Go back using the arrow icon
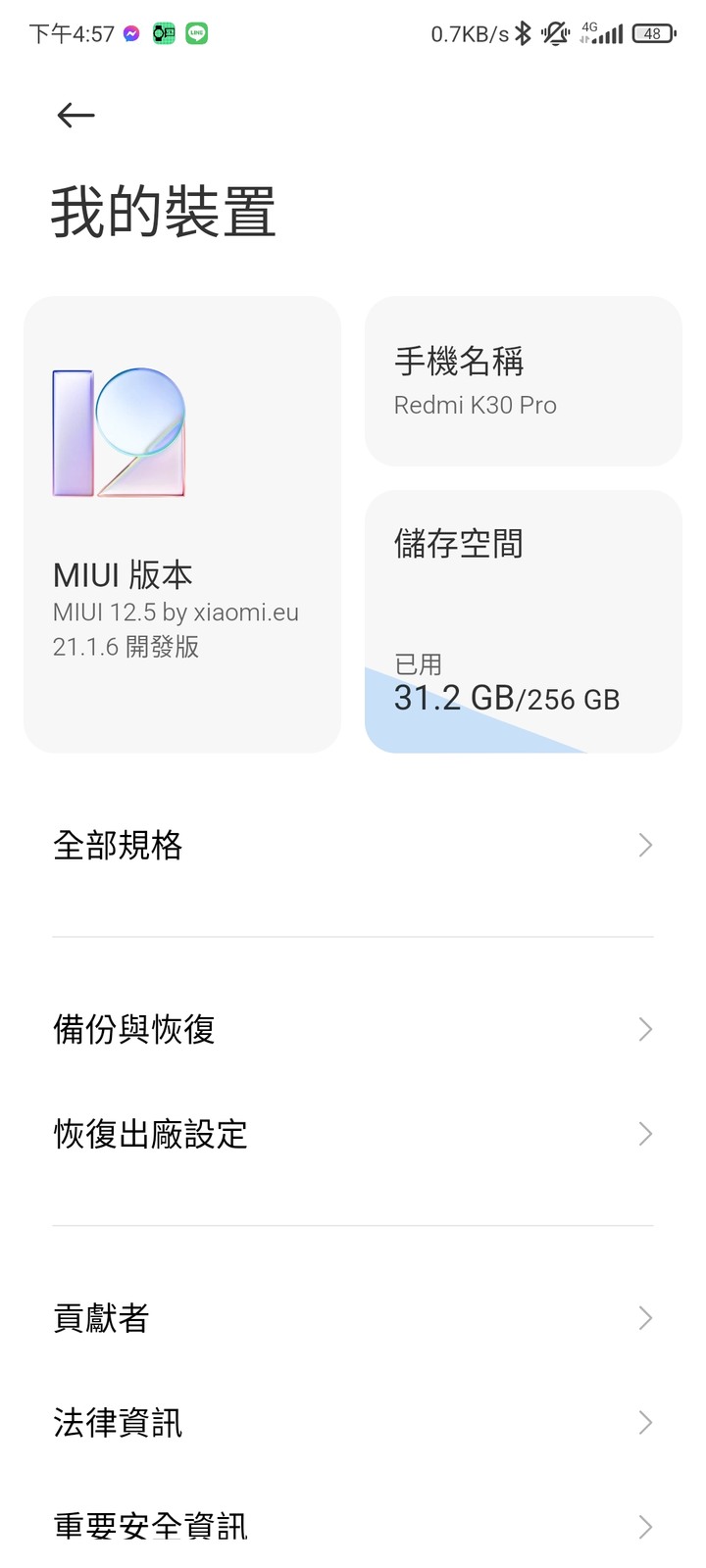The width and height of the screenshot is (706, 1568). coord(76,116)
